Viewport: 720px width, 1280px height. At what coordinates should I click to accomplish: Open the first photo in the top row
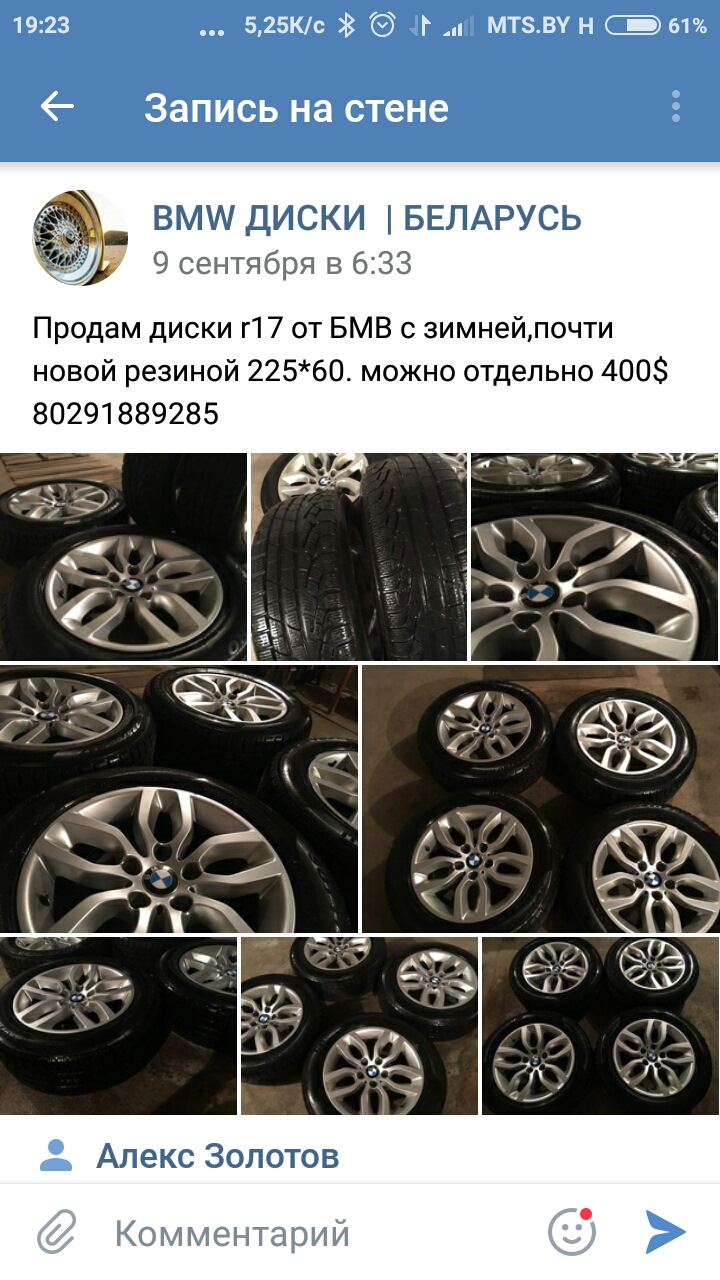coord(122,556)
